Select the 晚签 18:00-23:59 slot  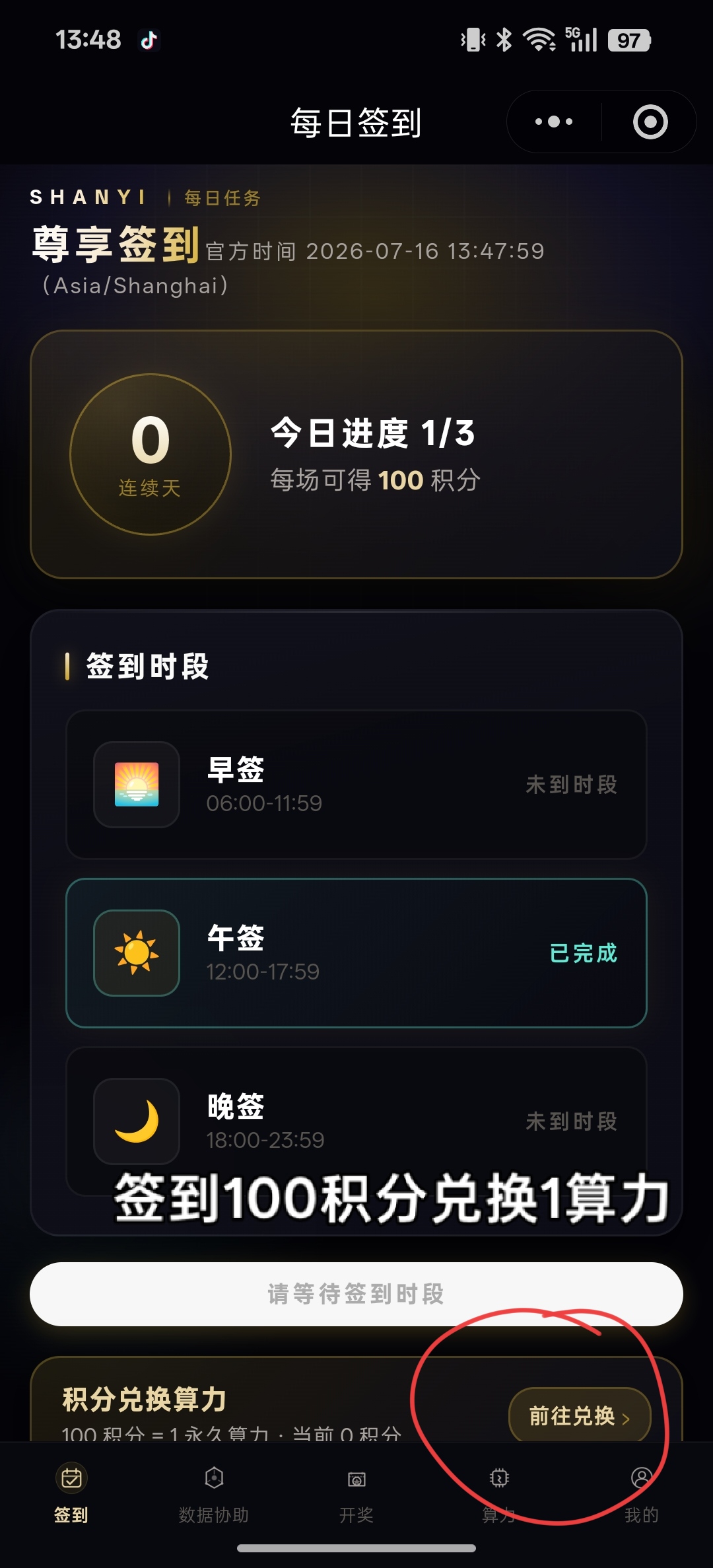(356, 1122)
